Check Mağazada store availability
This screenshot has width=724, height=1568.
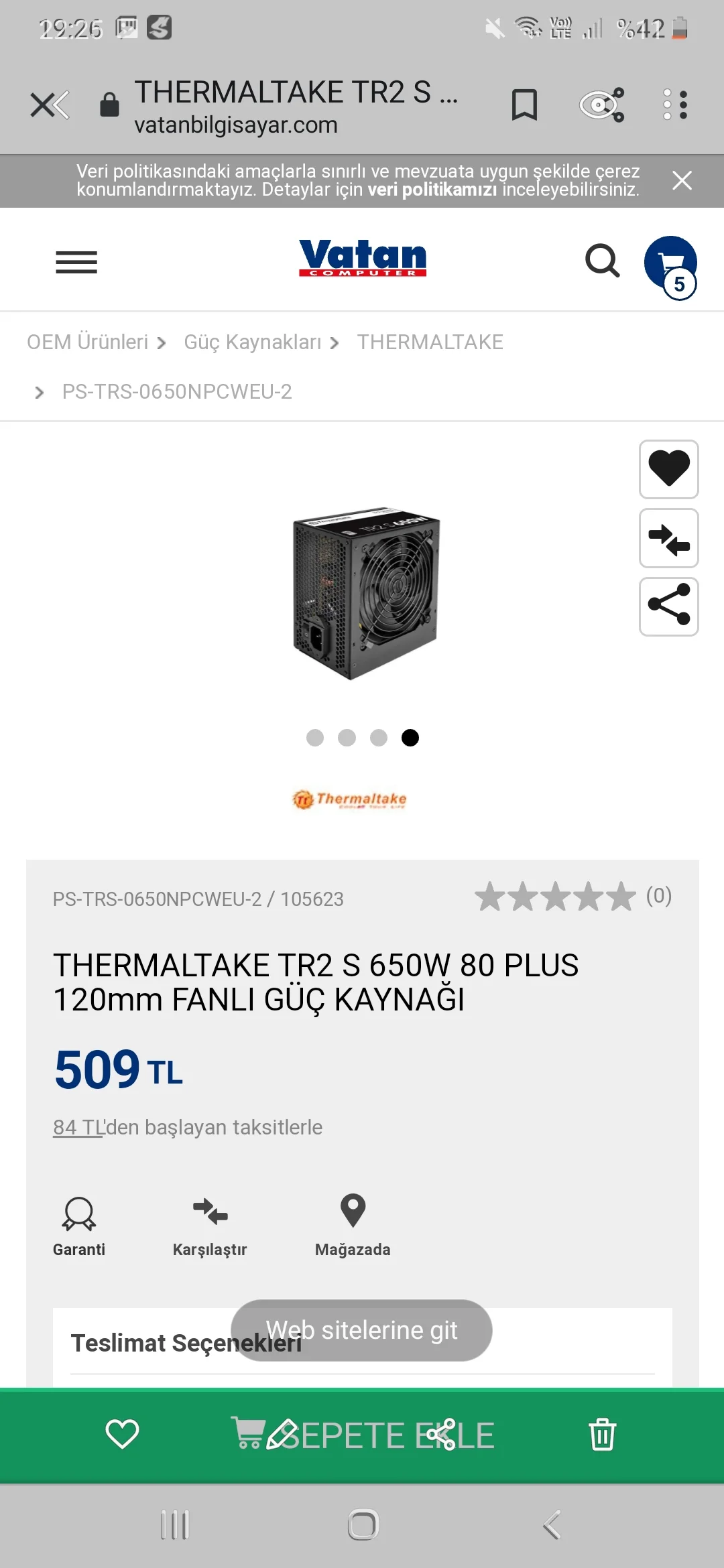(x=353, y=1225)
